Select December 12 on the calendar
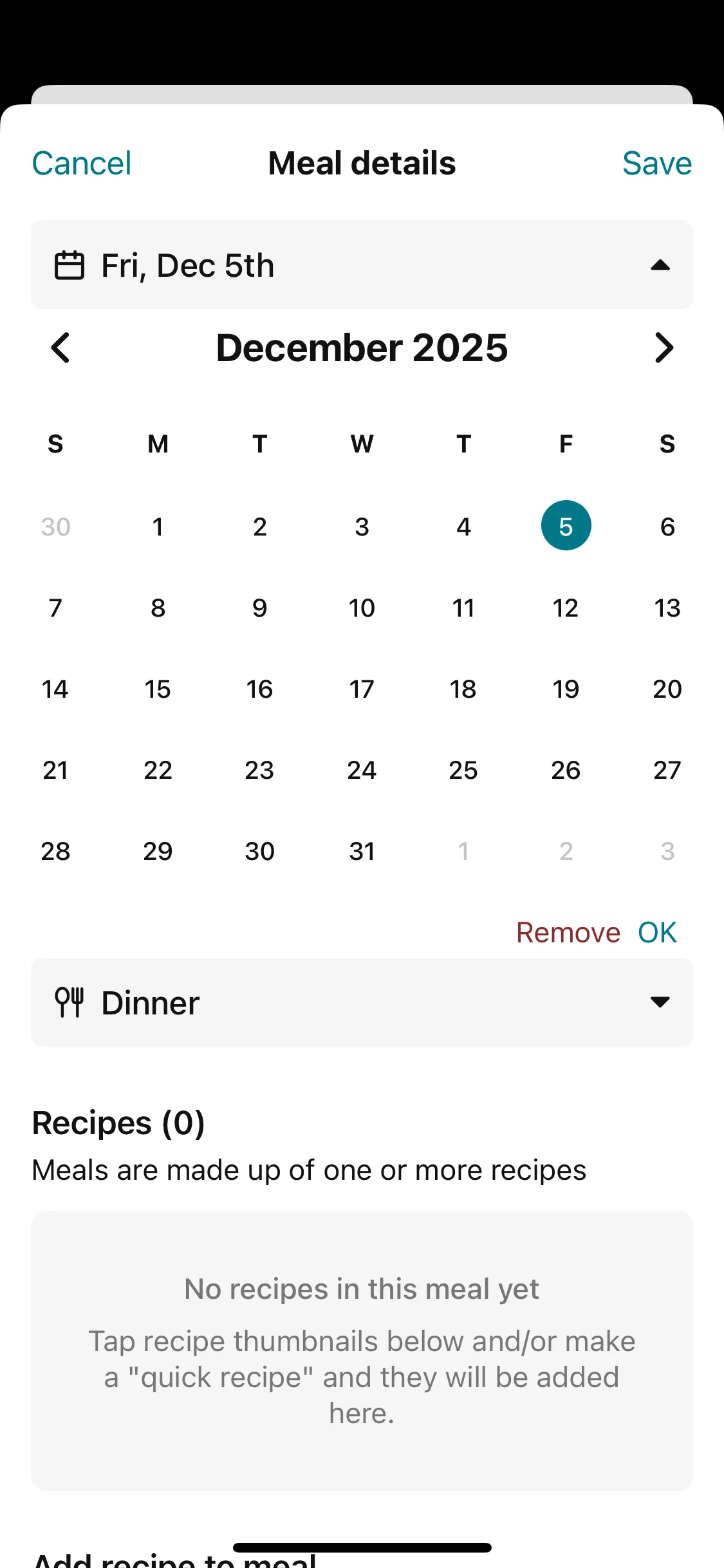Screen dimensions: 724x1568 (x=566, y=608)
